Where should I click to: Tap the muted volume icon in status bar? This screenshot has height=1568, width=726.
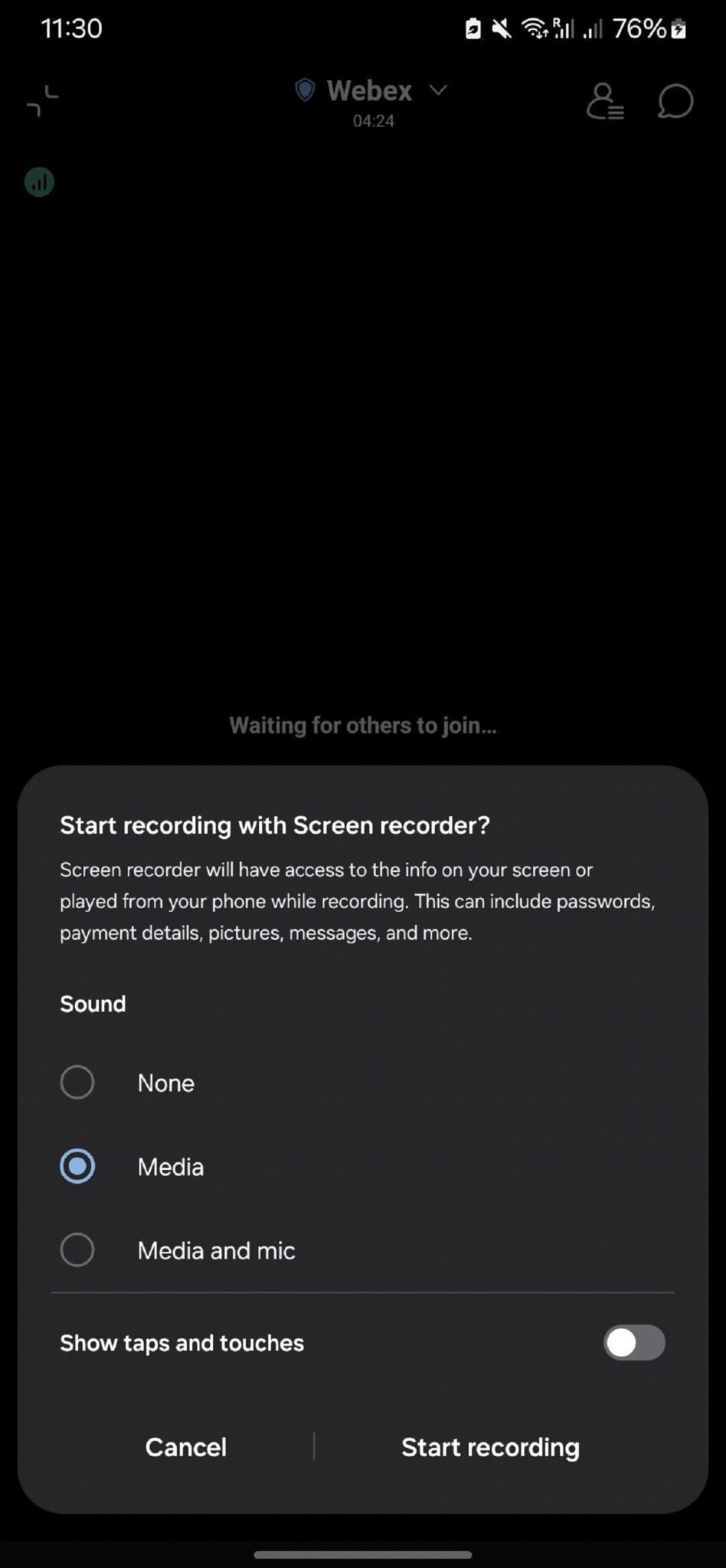click(502, 28)
